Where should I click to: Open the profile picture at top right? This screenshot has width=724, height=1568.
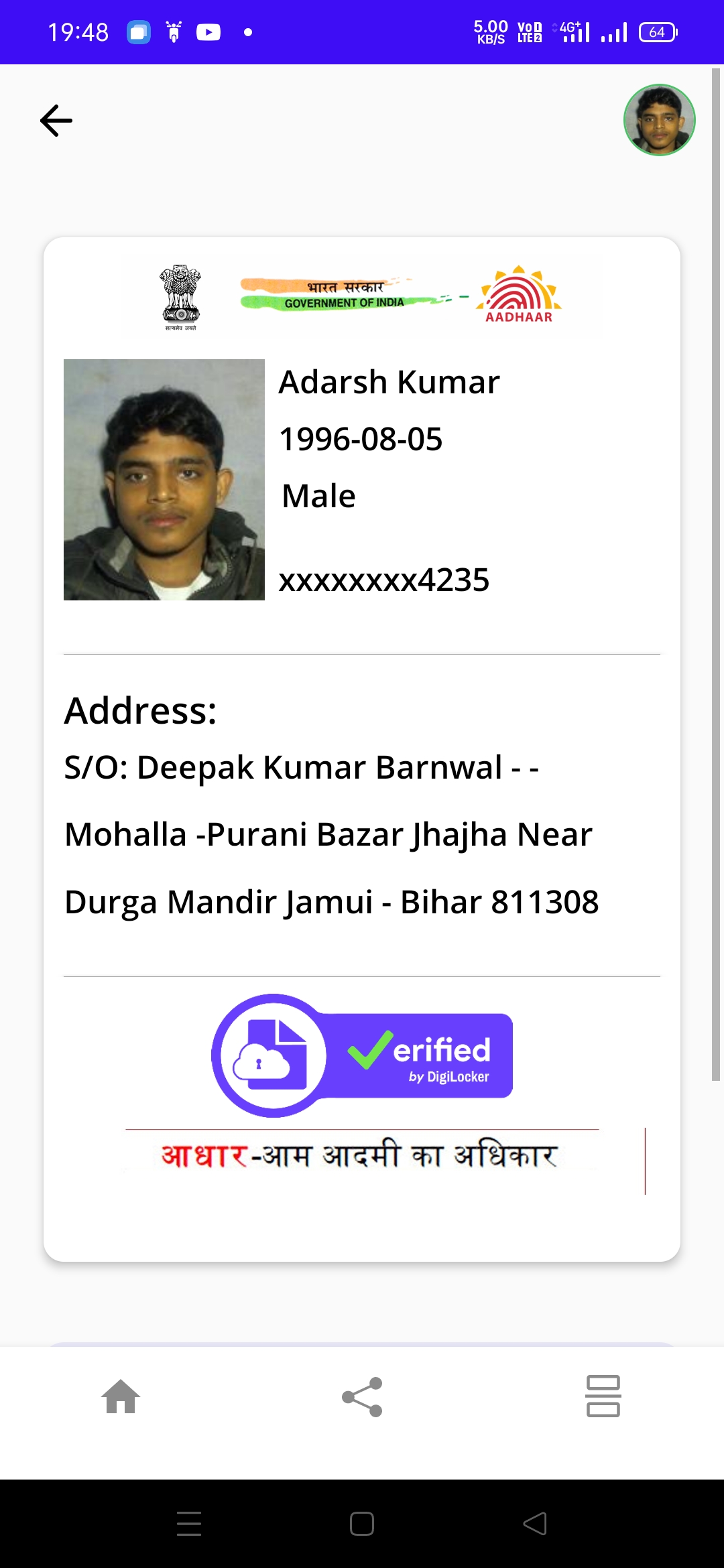pyautogui.click(x=659, y=120)
